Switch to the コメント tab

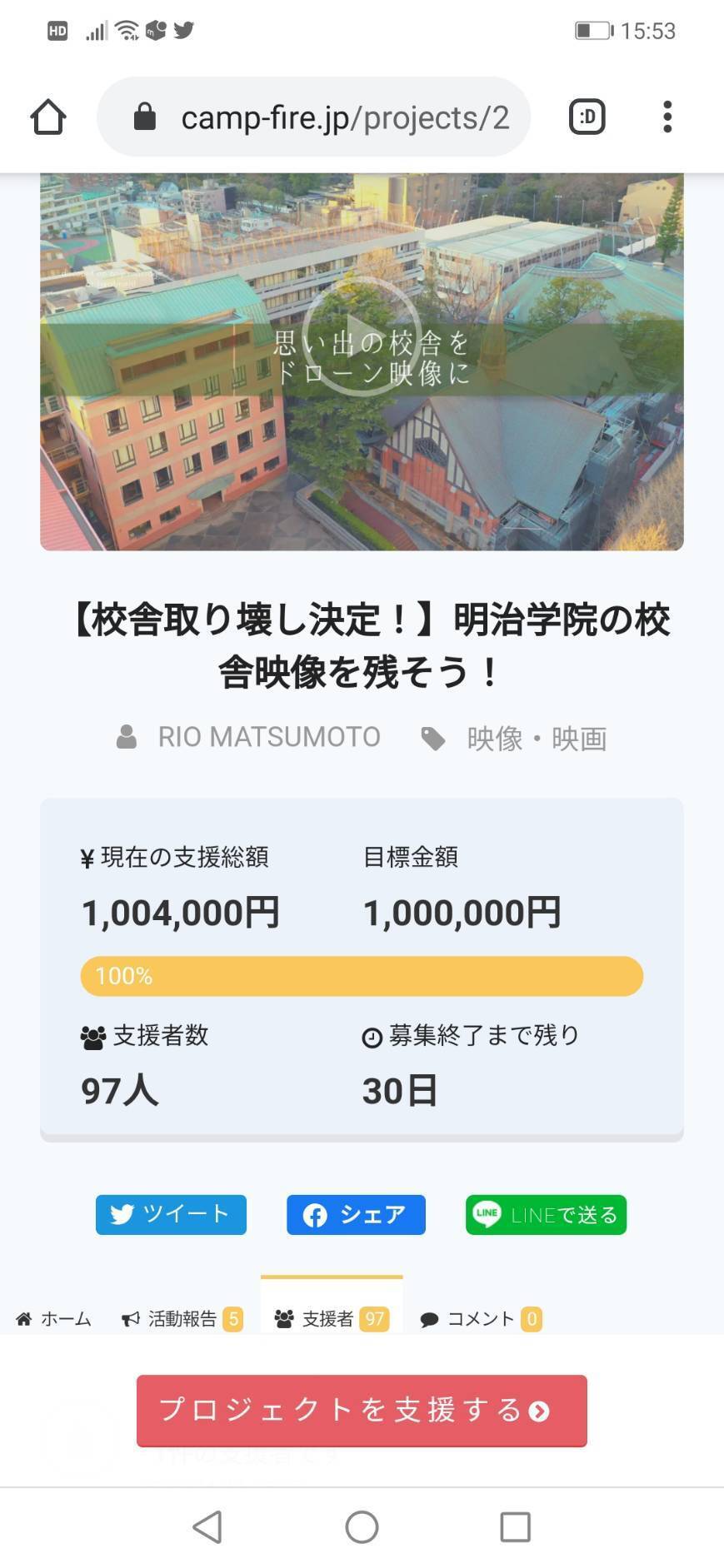[x=481, y=1319]
